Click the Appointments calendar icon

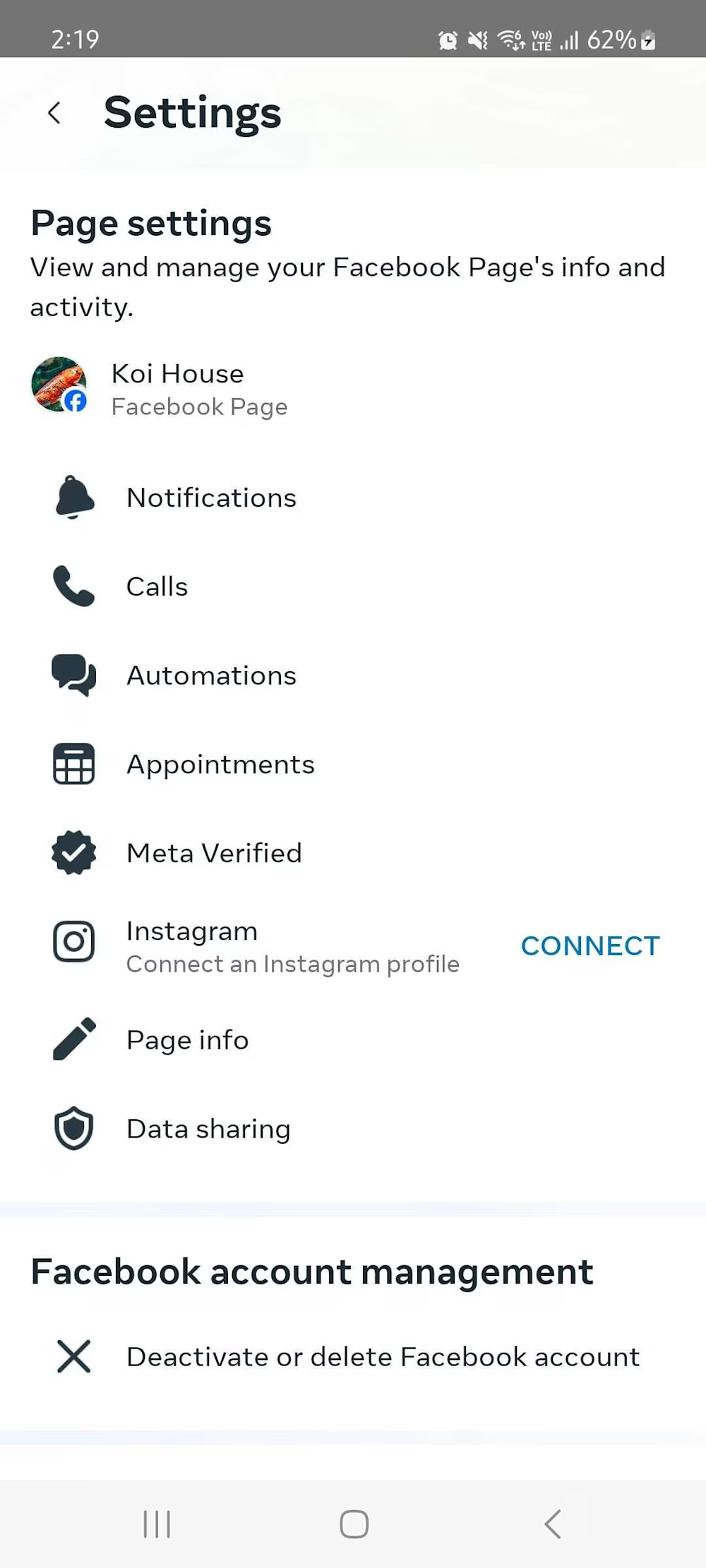point(73,764)
